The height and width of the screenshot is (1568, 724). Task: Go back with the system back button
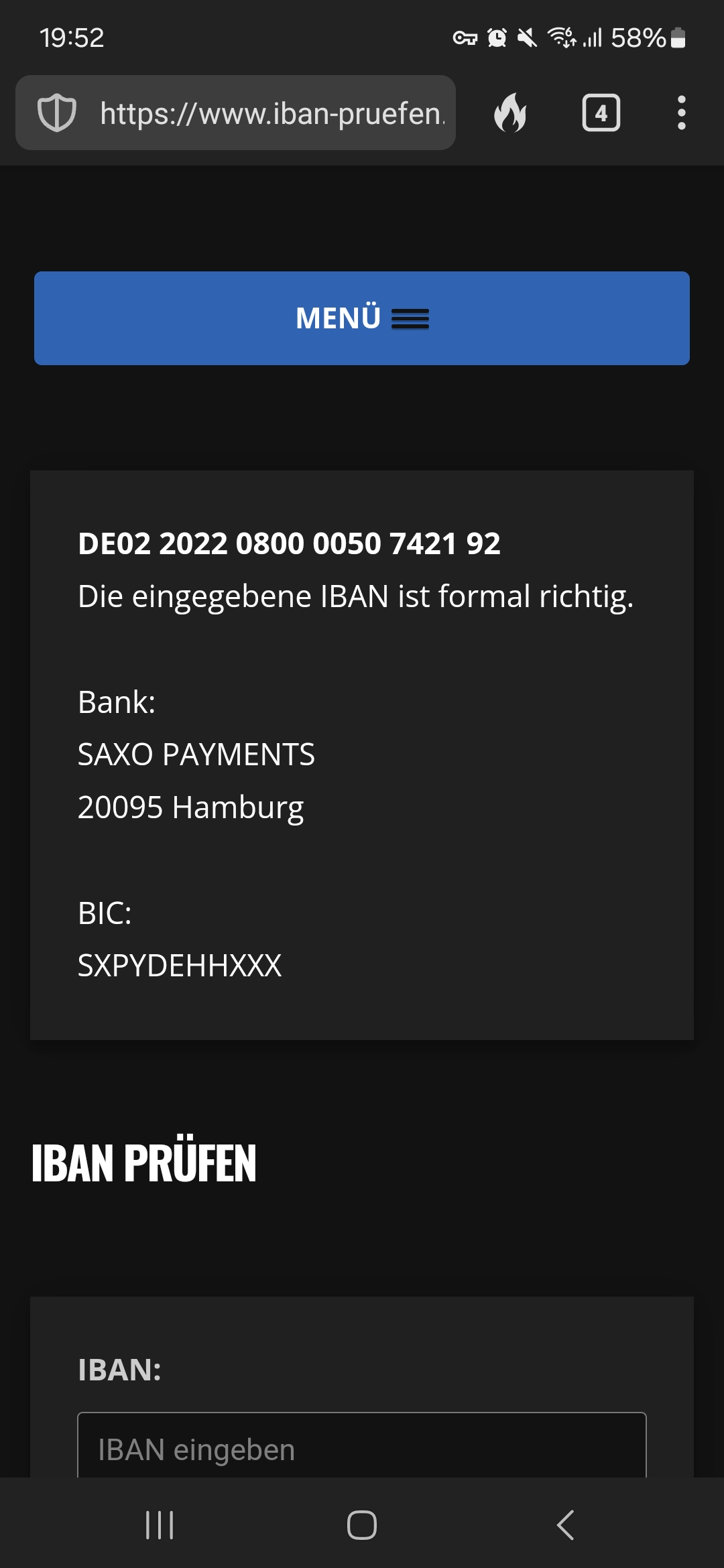pos(565,1525)
